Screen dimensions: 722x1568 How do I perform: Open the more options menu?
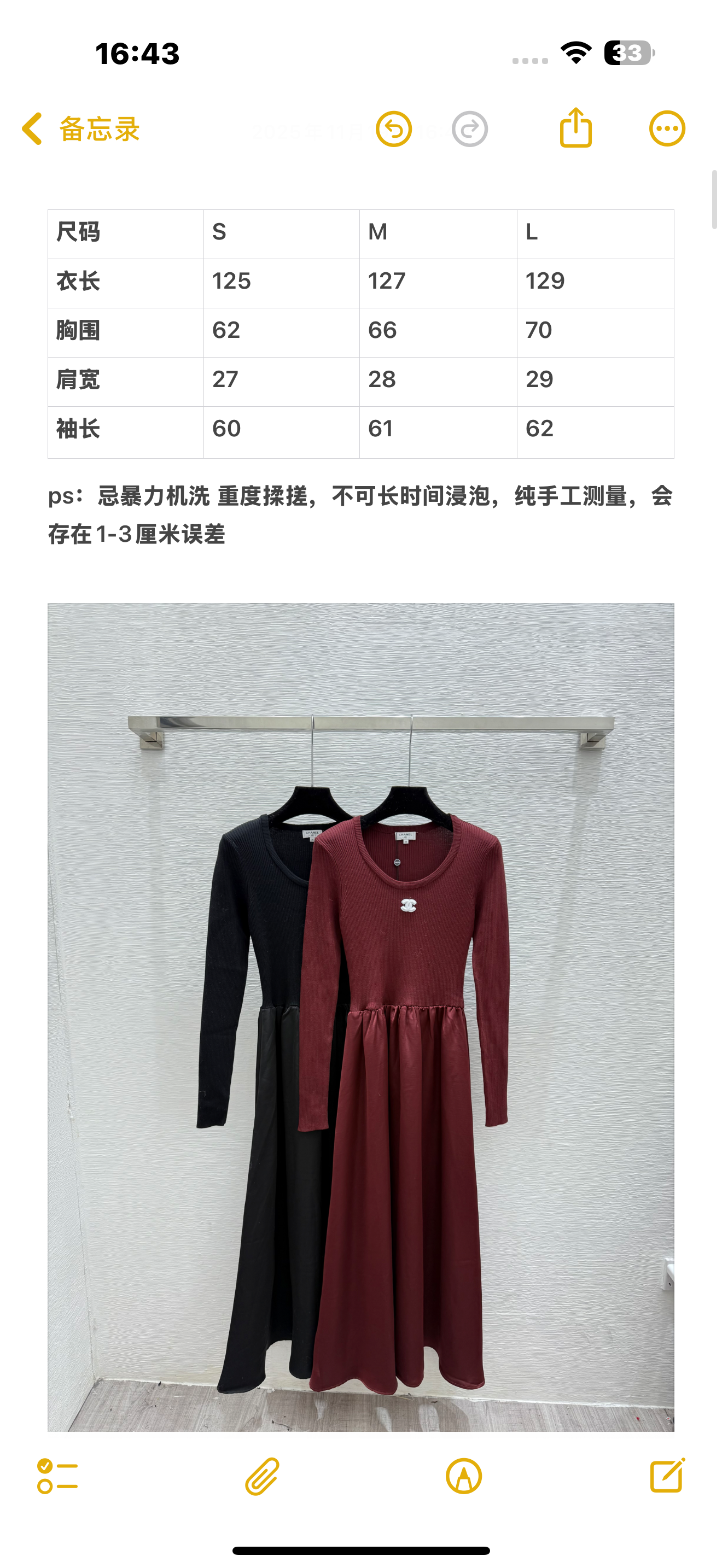(667, 129)
